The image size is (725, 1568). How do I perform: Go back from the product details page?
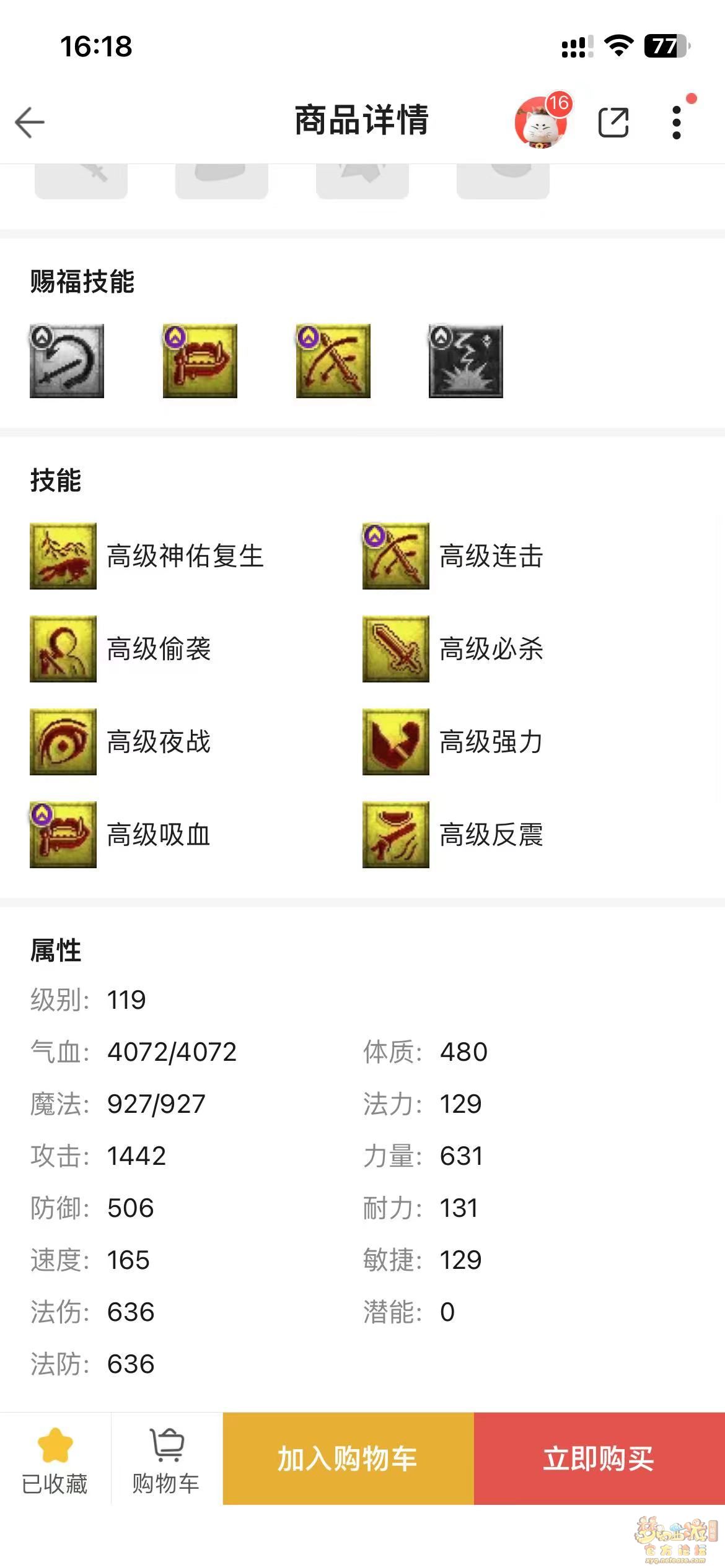point(30,121)
